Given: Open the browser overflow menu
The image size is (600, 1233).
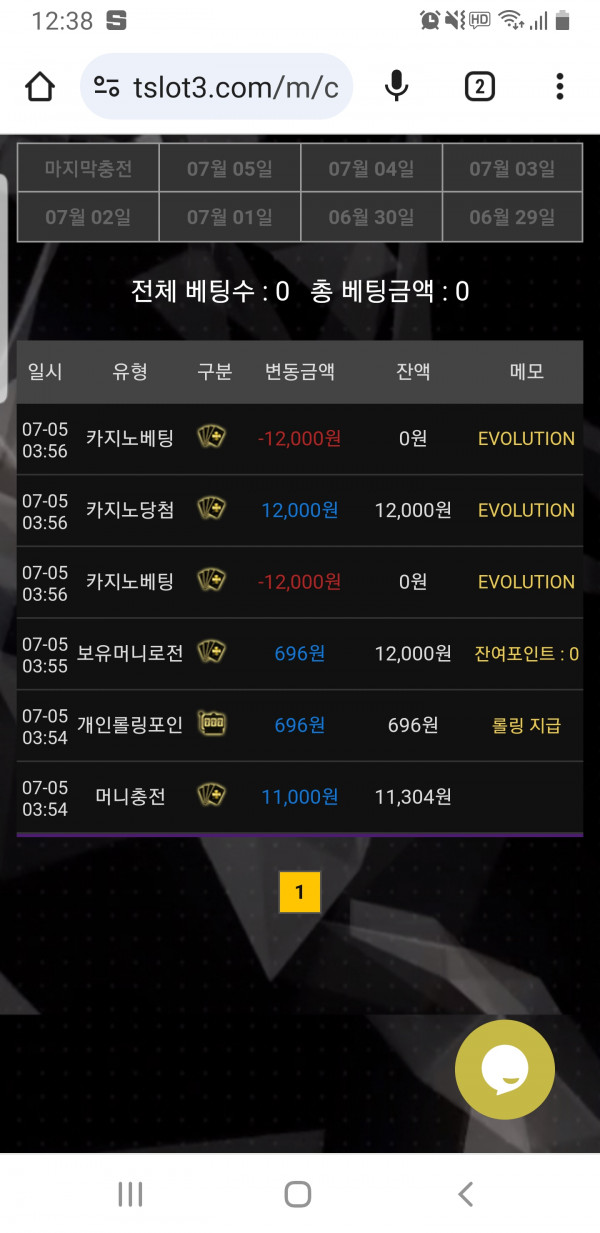Looking at the screenshot, I should pos(560,87).
